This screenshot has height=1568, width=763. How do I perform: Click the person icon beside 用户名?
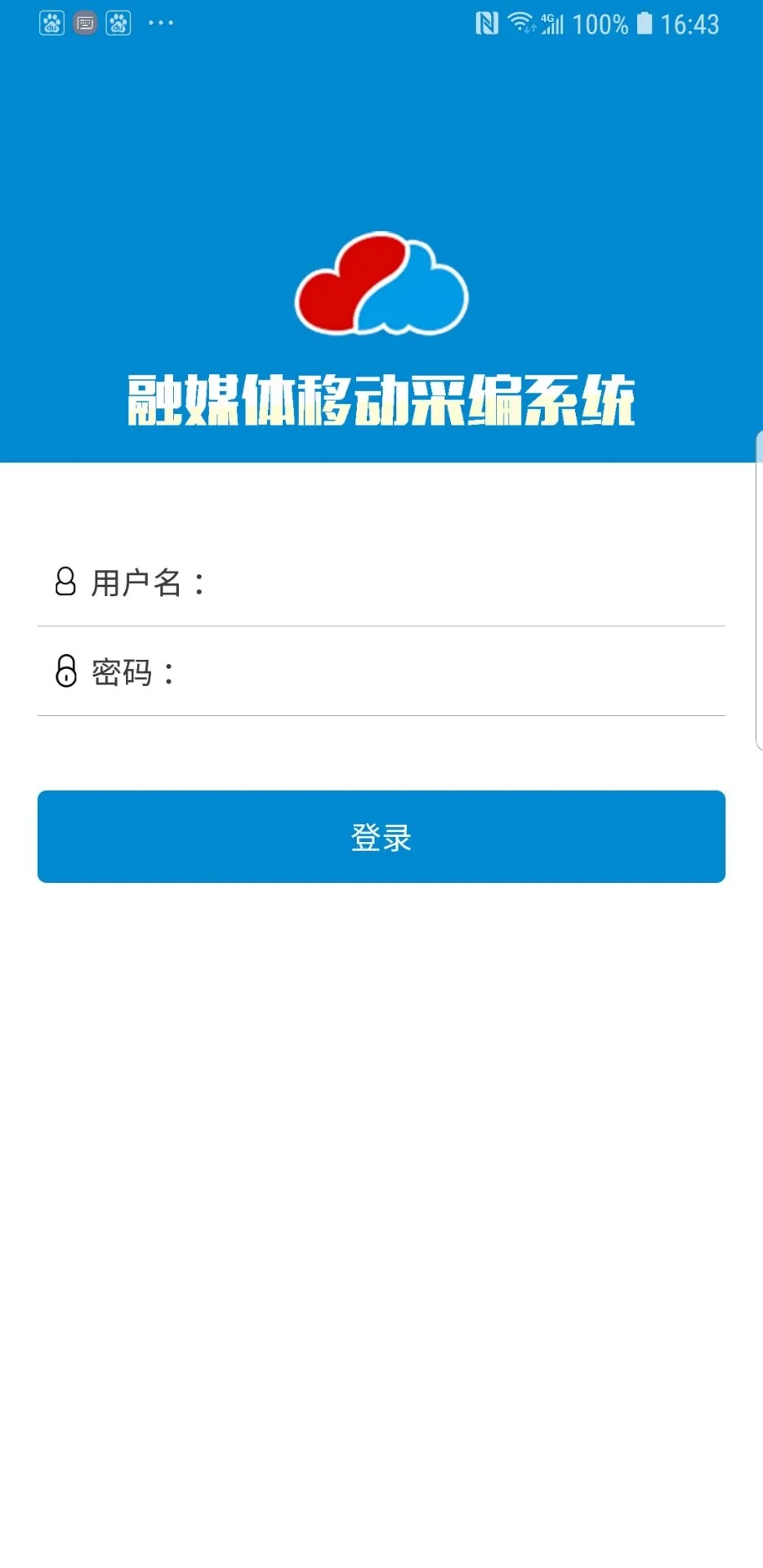point(65,582)
